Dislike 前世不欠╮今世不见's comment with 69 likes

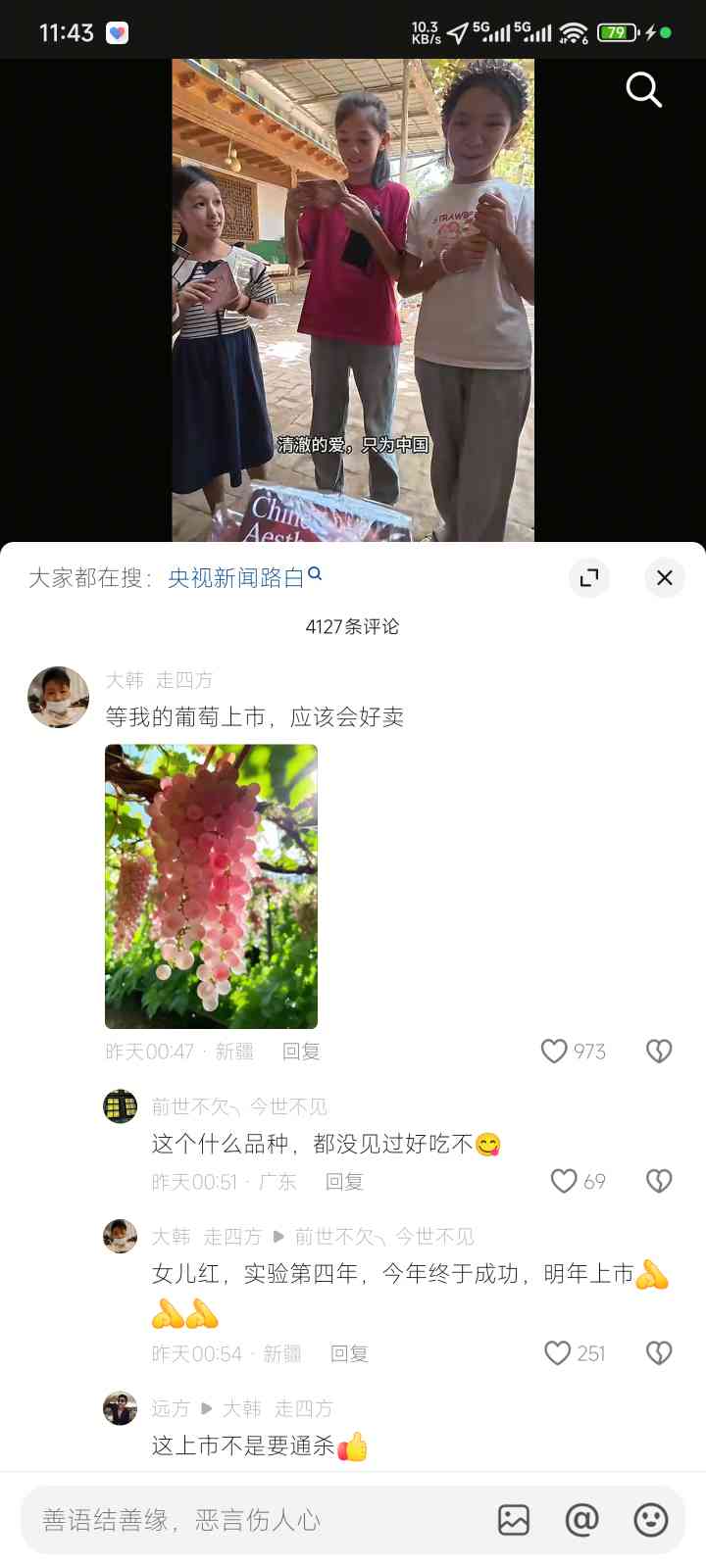pos(659,1181)
